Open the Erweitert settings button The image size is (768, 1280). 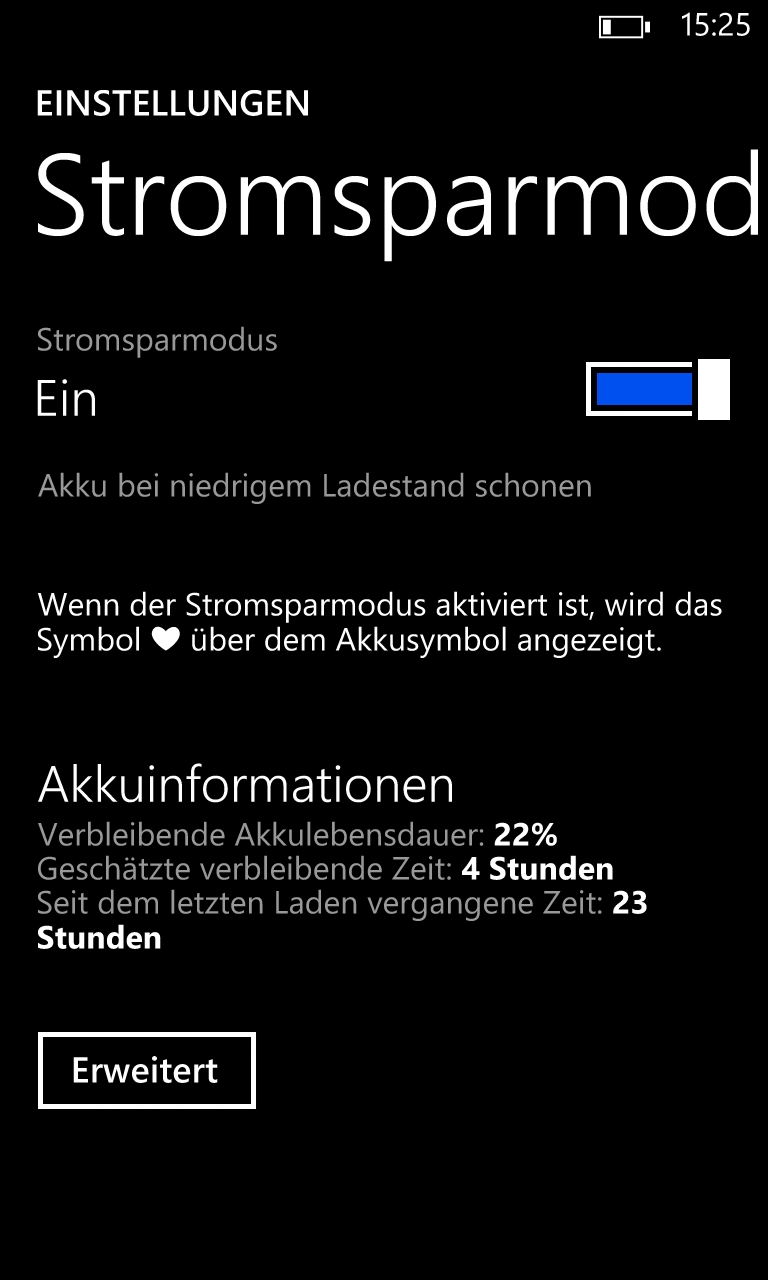(x=147, y=1071)
